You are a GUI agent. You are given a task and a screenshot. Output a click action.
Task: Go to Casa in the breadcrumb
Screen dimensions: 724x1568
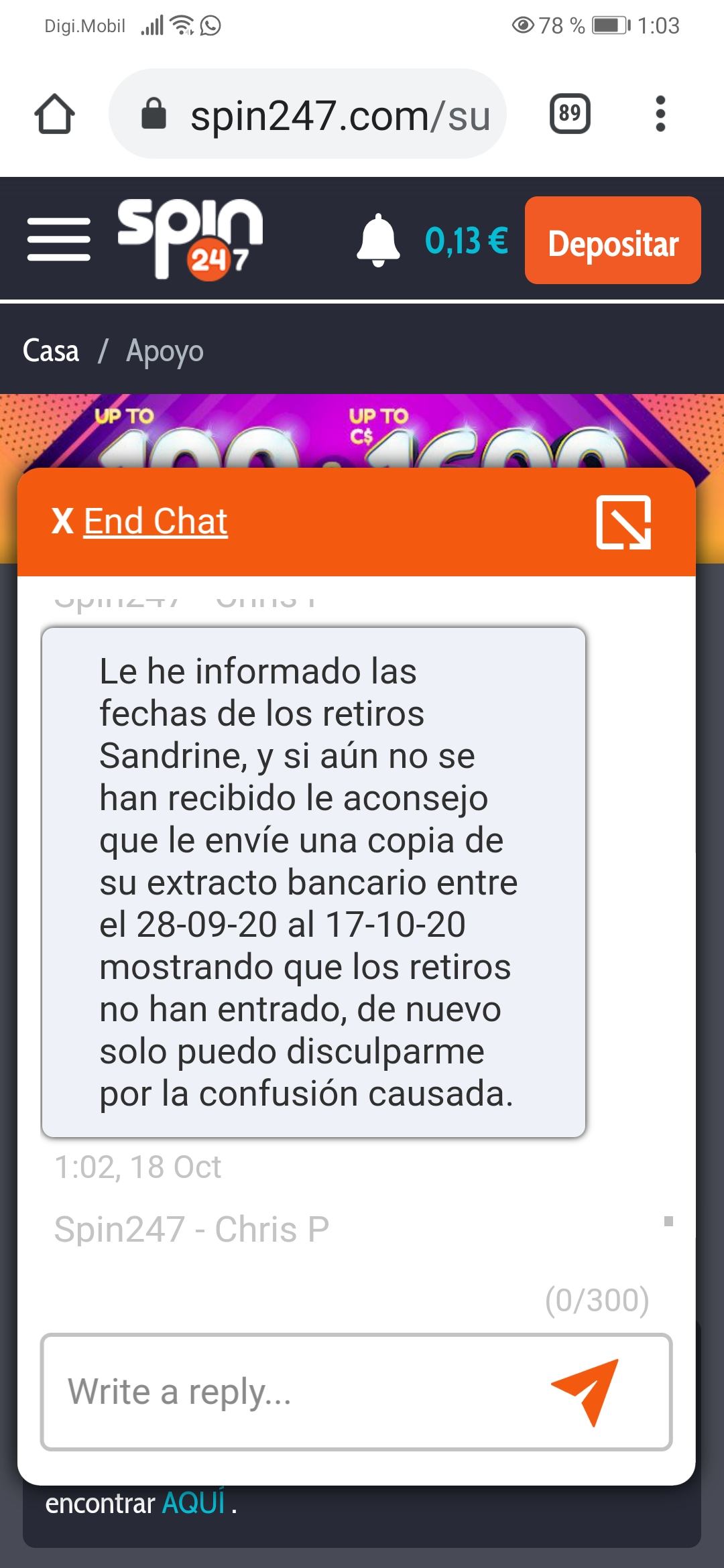51,350
